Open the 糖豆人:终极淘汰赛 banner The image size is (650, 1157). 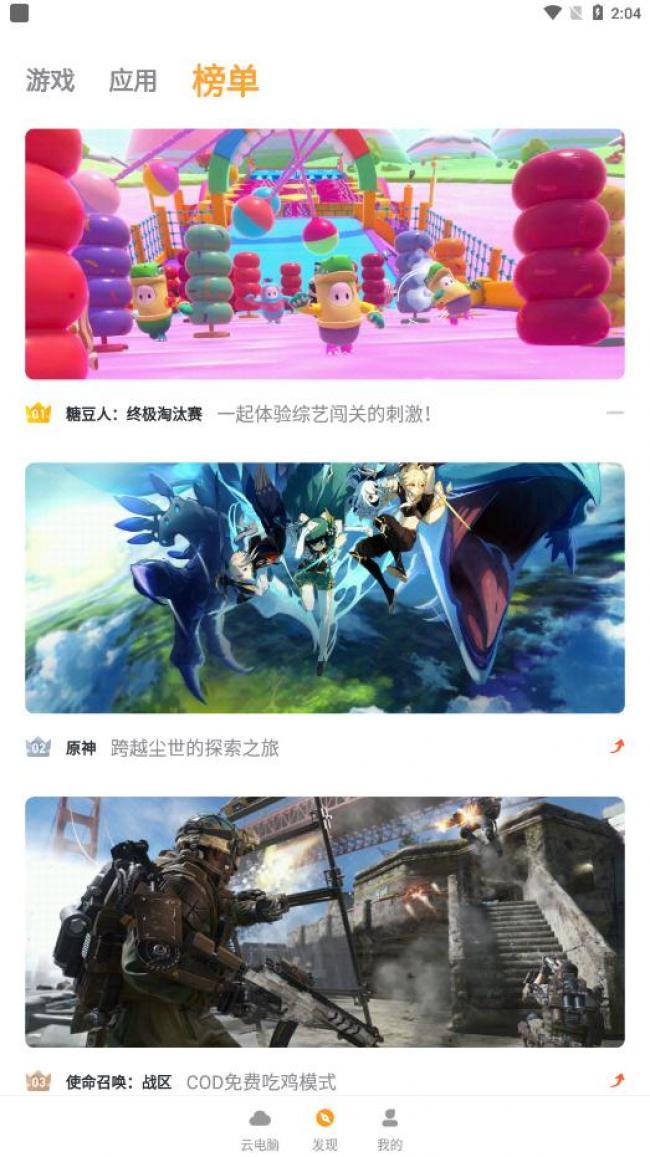point(325,254)
